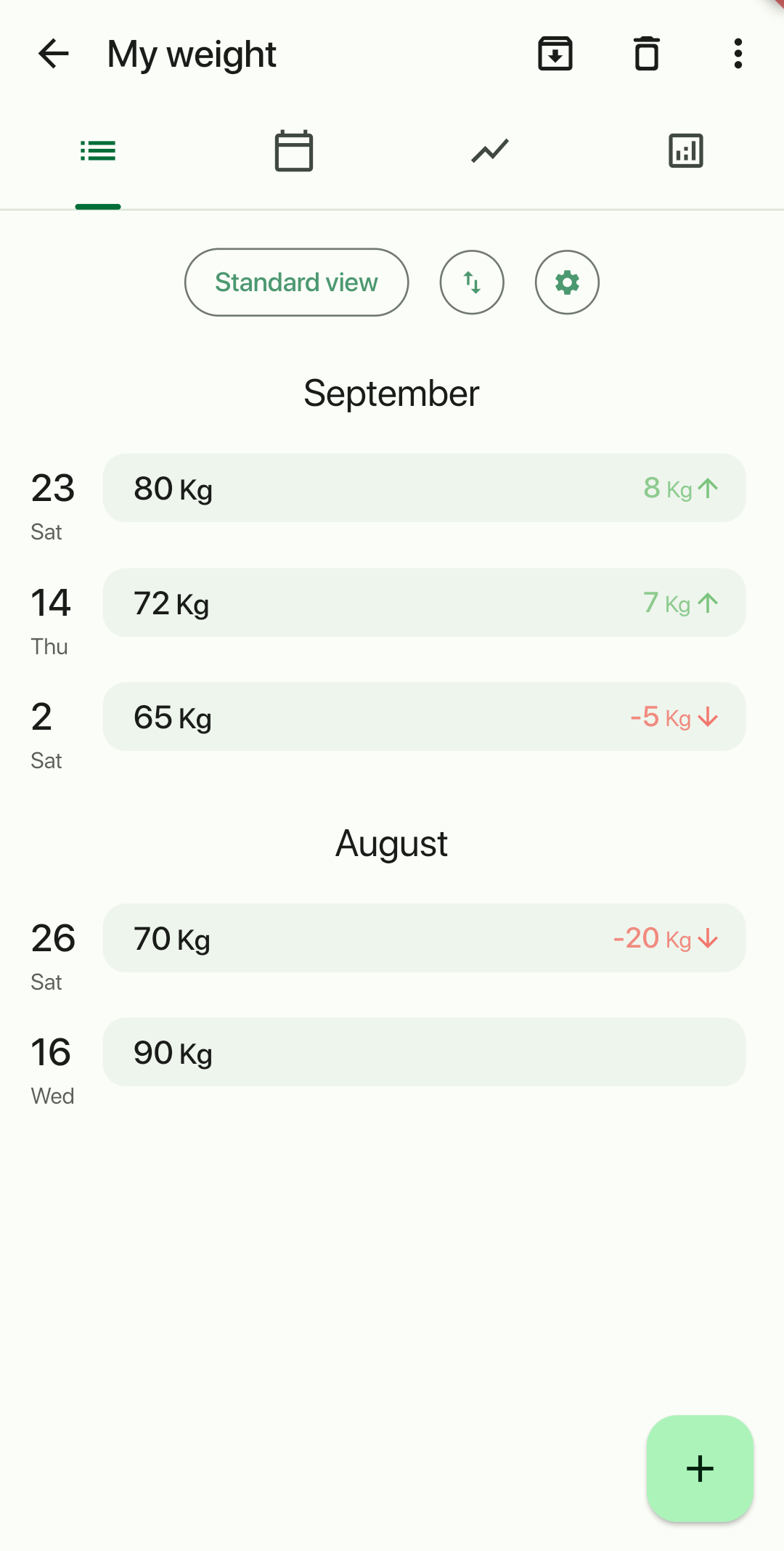
Task: View the 70 Kg entry from August 26
Action: (x=424, y=938)
